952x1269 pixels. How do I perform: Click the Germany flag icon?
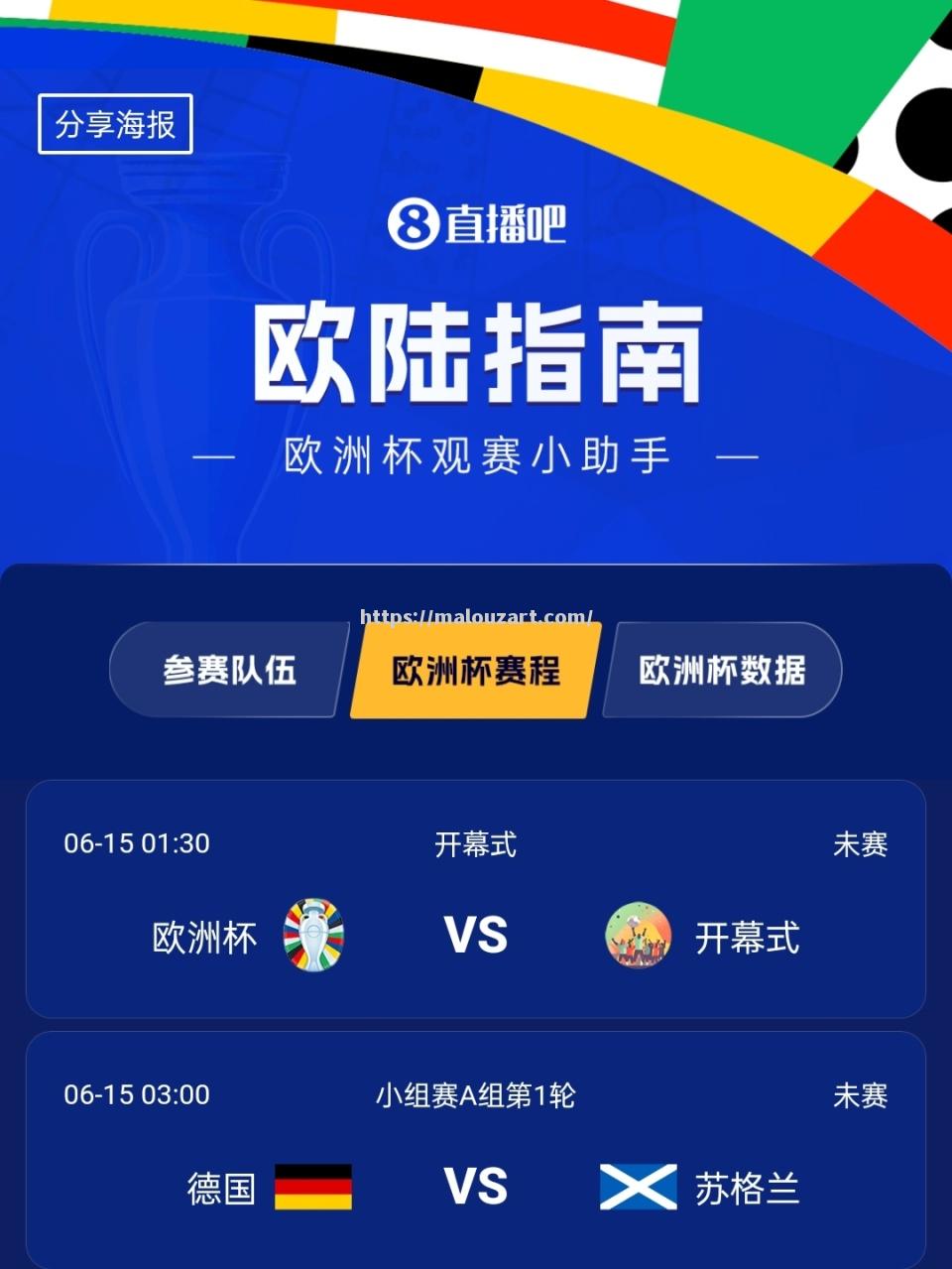click(315, 1186)
